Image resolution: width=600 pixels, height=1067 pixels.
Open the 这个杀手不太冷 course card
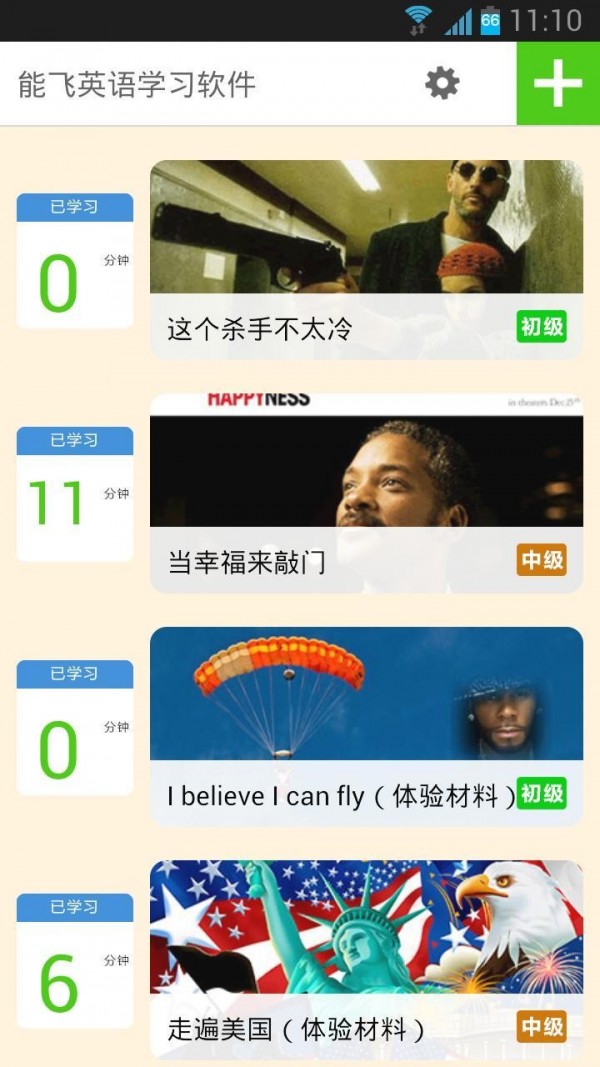366,260
